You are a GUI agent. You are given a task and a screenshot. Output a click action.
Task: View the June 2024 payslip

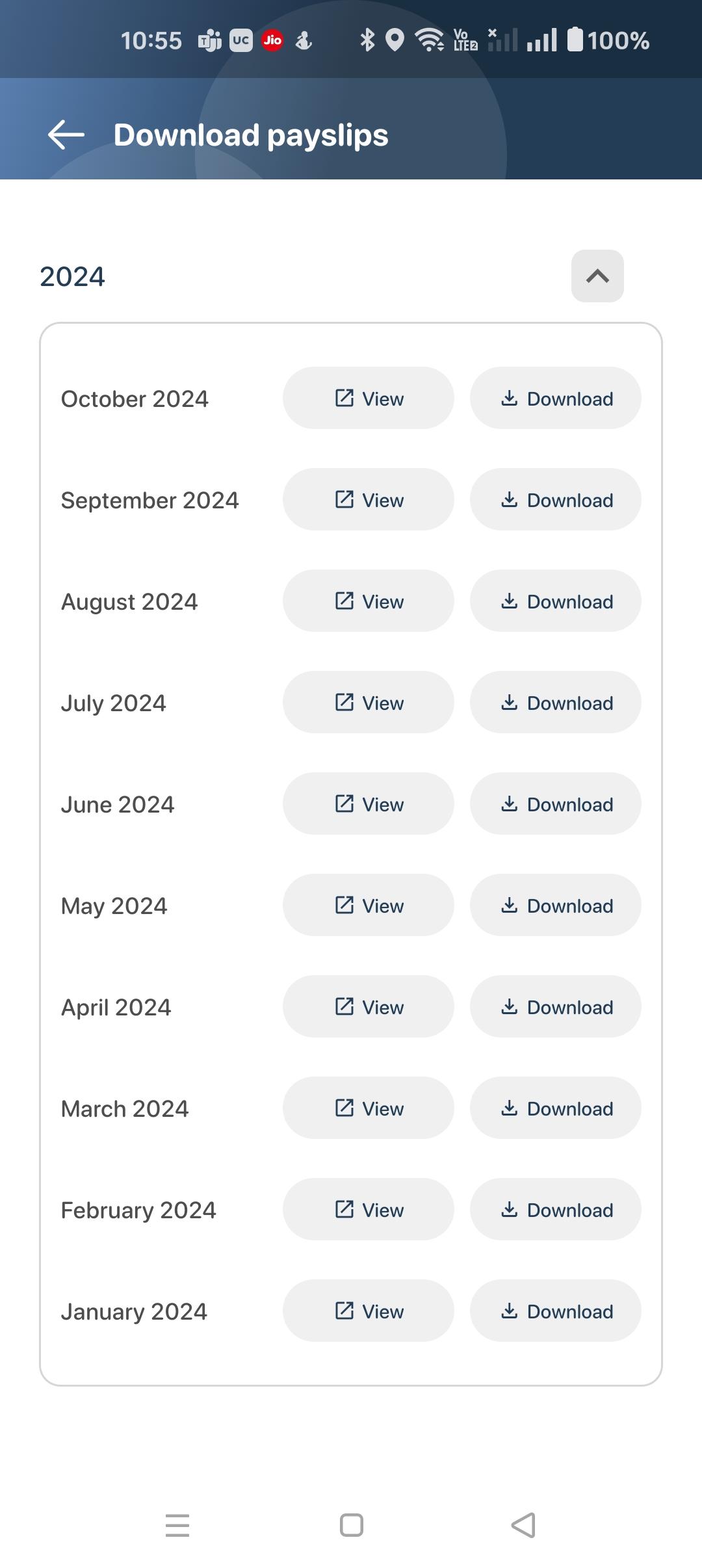click(x=368, y=804)
